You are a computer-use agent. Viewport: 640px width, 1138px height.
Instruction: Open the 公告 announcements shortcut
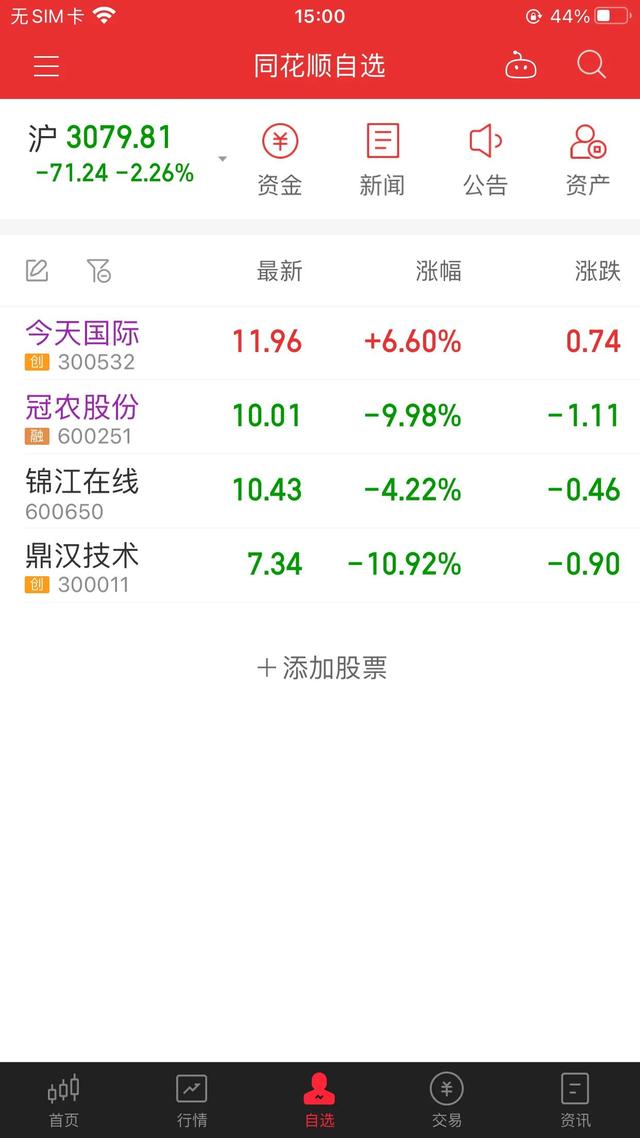pos(485,160)
